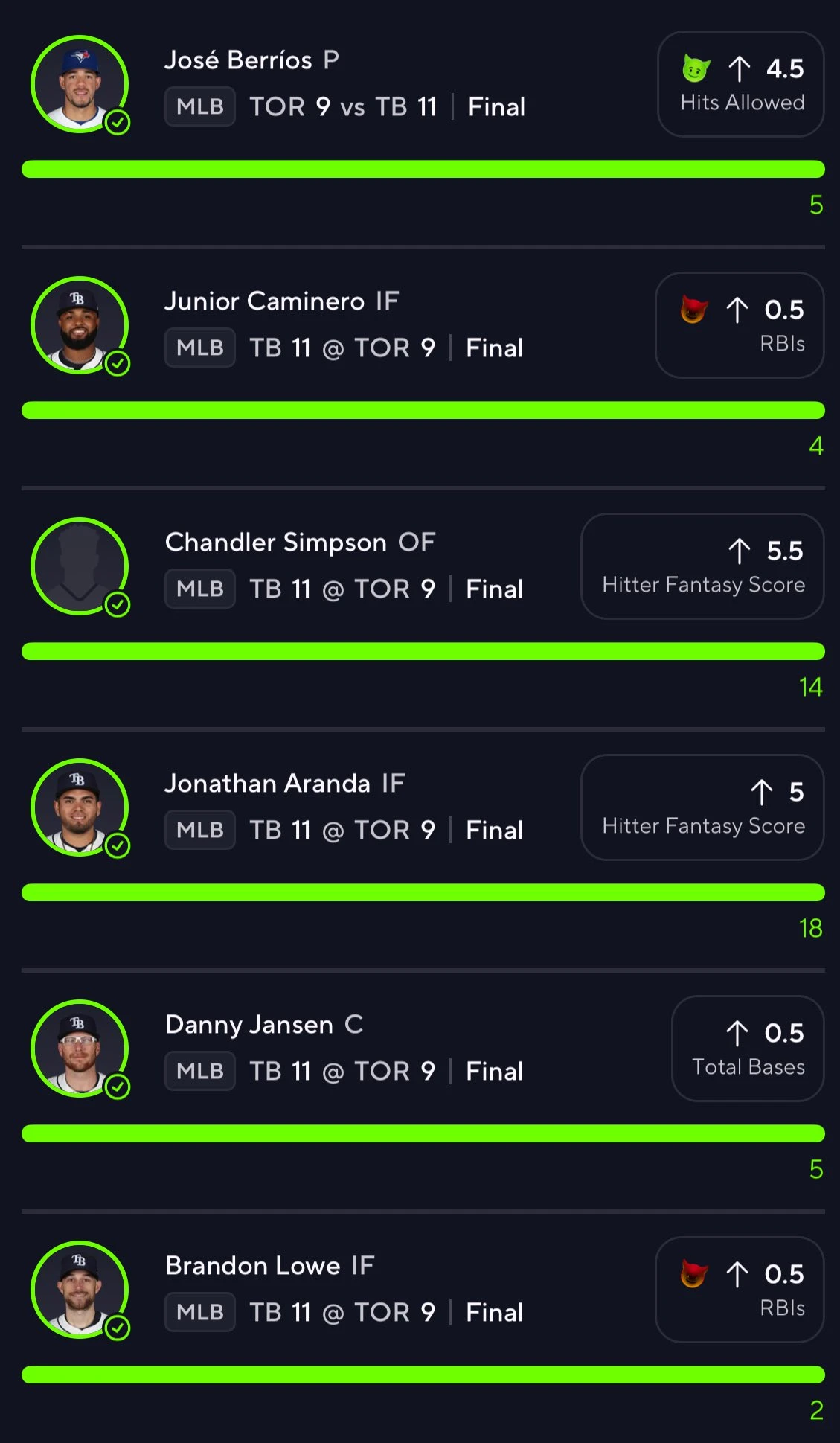Tap Junior Caminero RBIs 0.5 box
Viewport: 840px width, 1443px height.
(x=740, y=325)
